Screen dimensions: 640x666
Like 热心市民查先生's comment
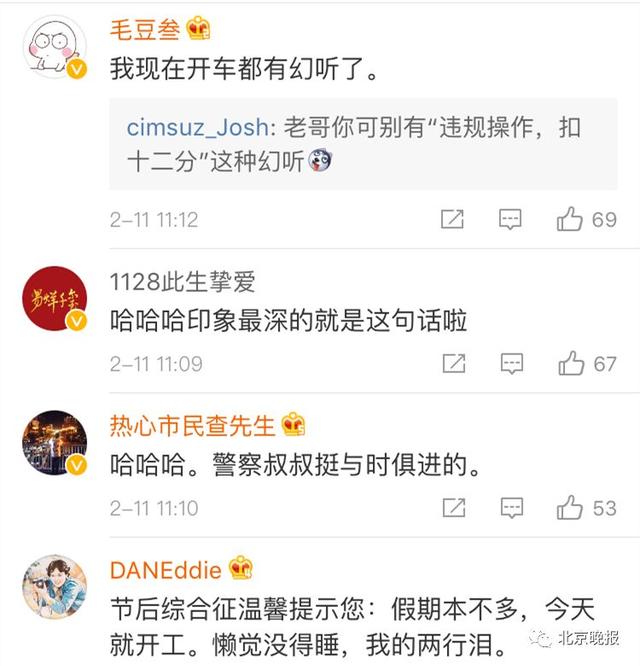(571, 508)
